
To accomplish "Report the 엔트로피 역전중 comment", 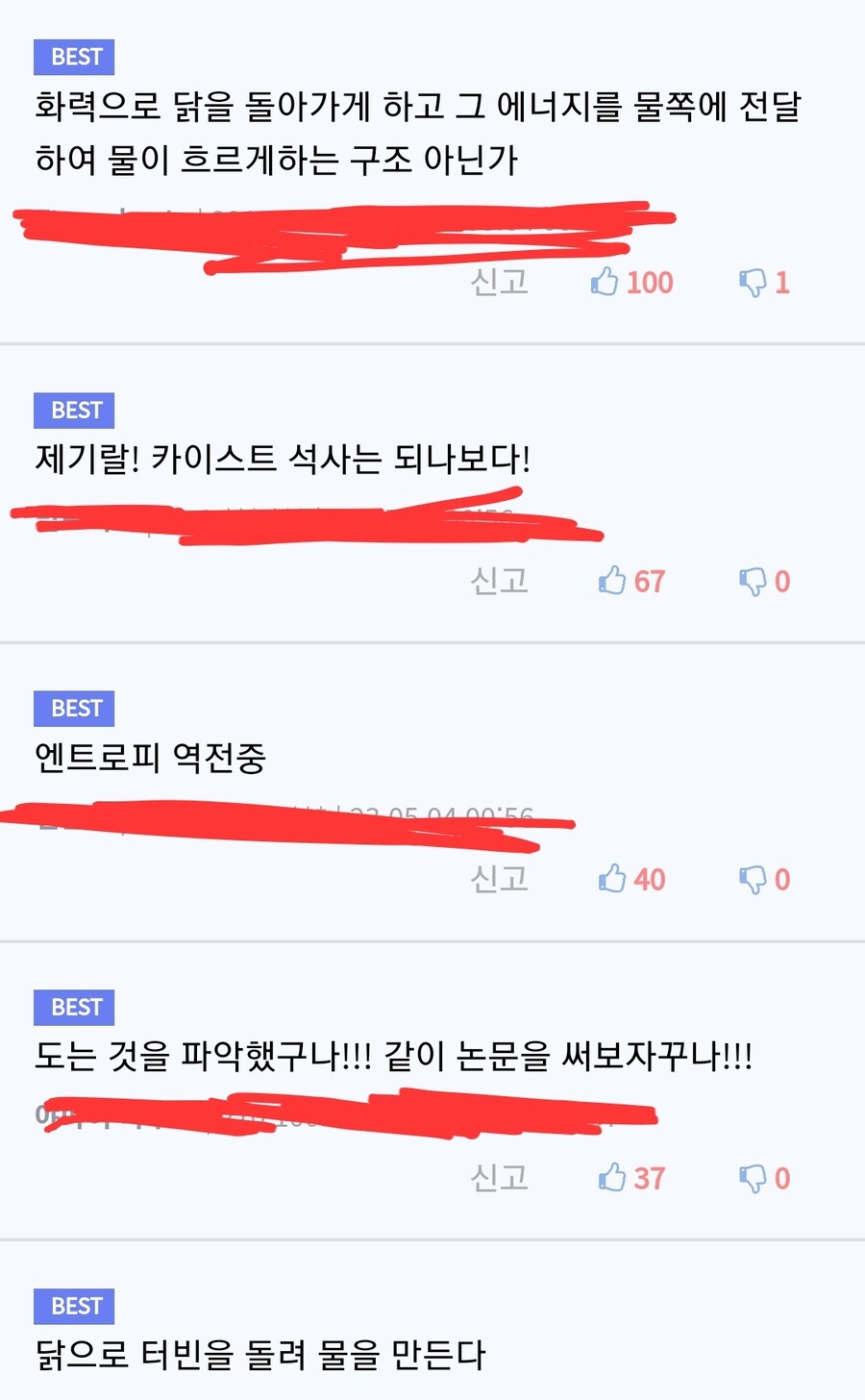I will click(x=499, y=879).
